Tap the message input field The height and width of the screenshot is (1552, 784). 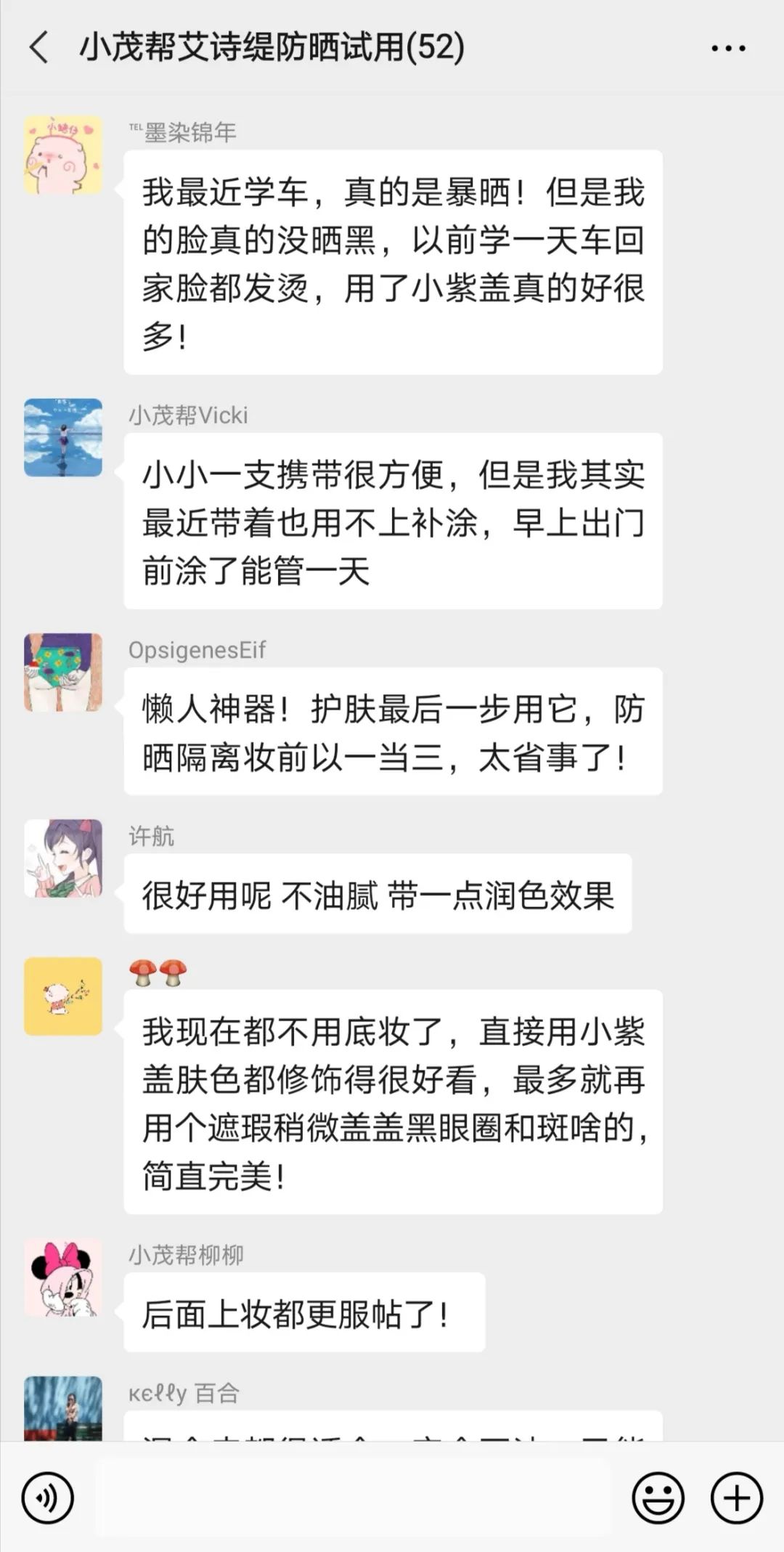(x=353, y=1498)
